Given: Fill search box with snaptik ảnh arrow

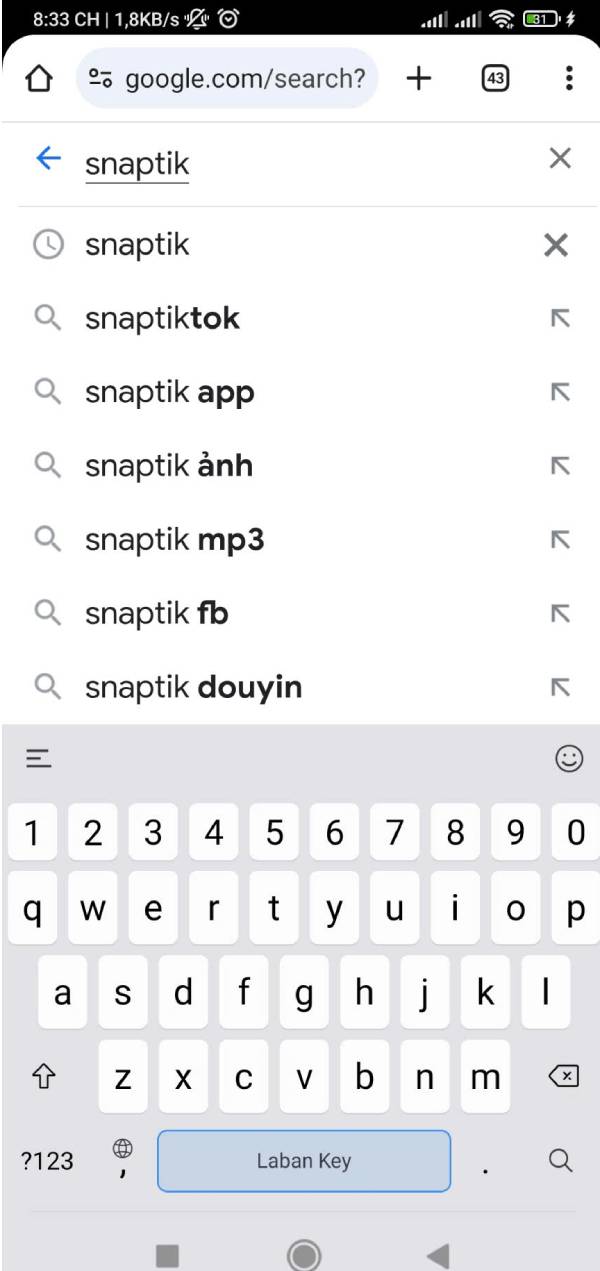Looking at the screenshot, I should point(560,466).
